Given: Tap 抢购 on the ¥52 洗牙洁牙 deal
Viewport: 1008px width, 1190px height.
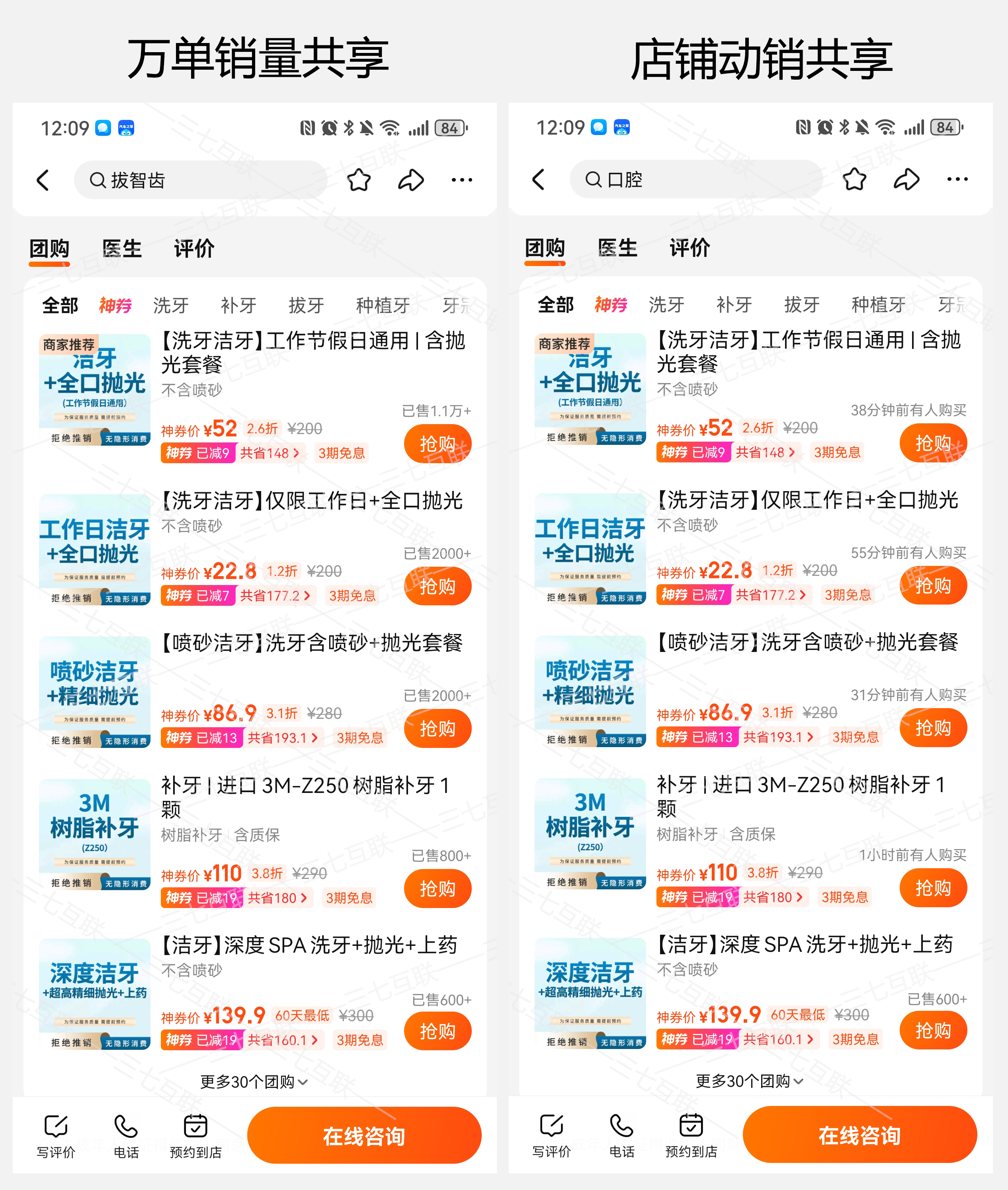Looking at the screenshot, I should tap(437, 444).
